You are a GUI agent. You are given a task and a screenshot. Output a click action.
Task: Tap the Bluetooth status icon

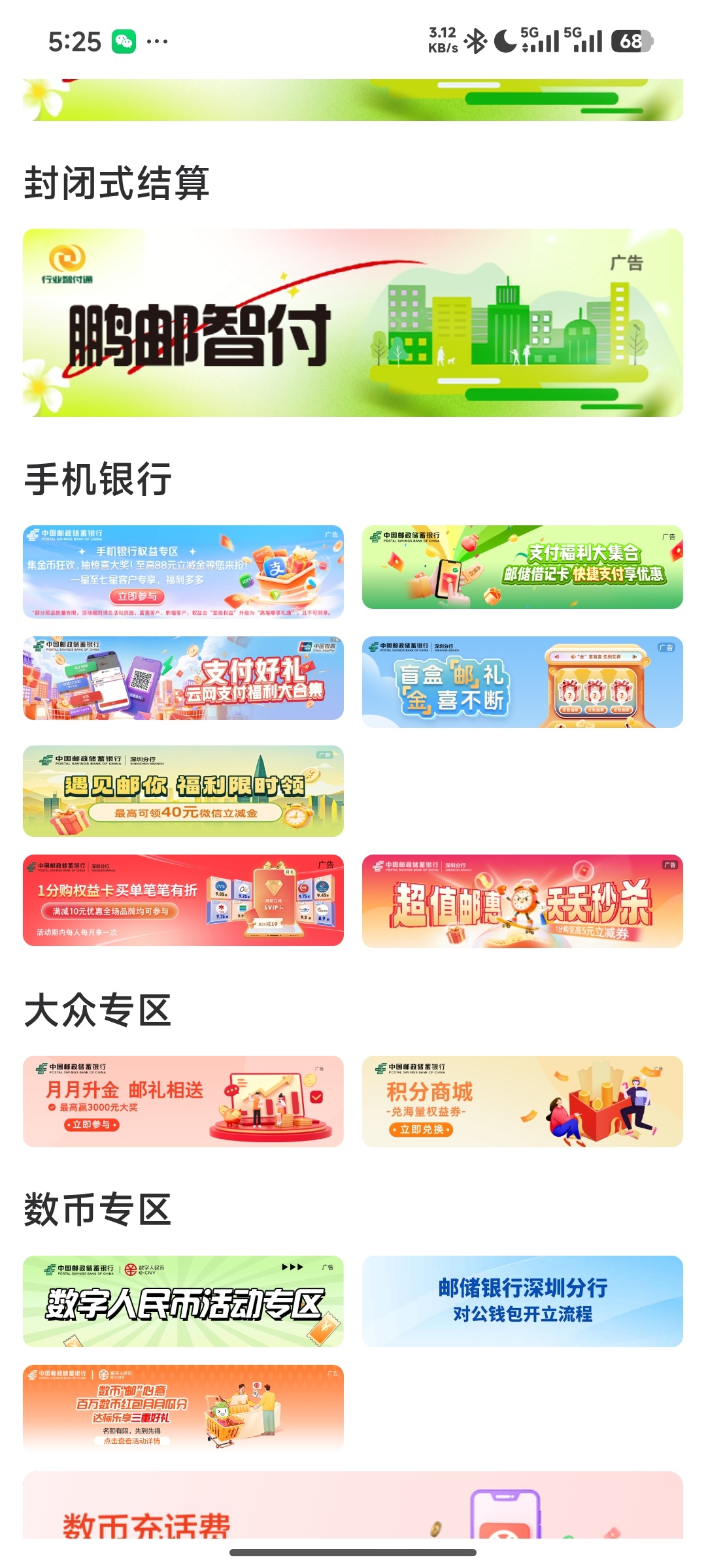[475, 41]
